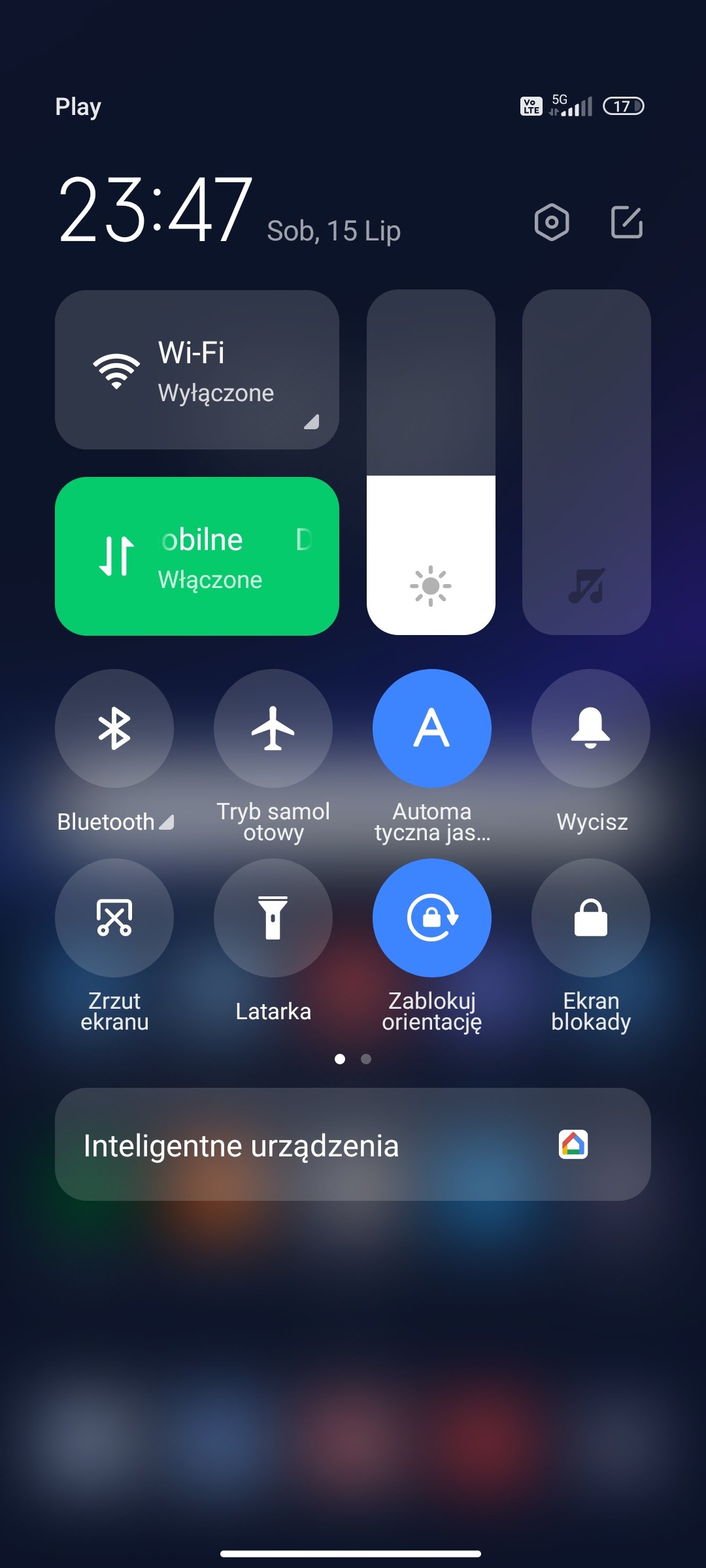Tap the brightness slider
The width and height of the screenshot is (706, 1568).
click(x=431, y=463)
